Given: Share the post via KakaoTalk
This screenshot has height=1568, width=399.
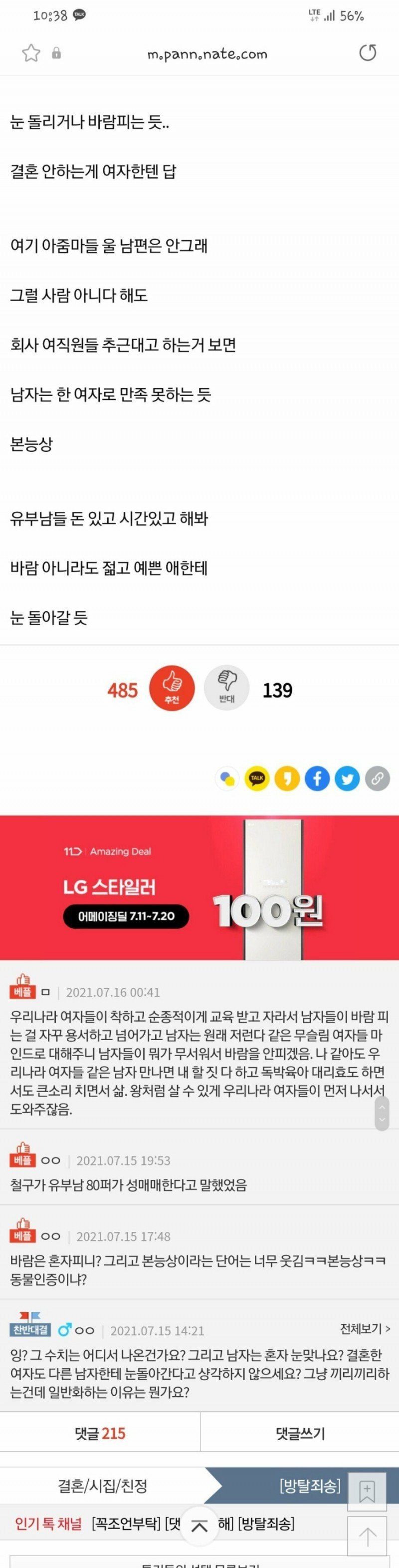Looking at the screenshot, I should (x=257, y=778).
